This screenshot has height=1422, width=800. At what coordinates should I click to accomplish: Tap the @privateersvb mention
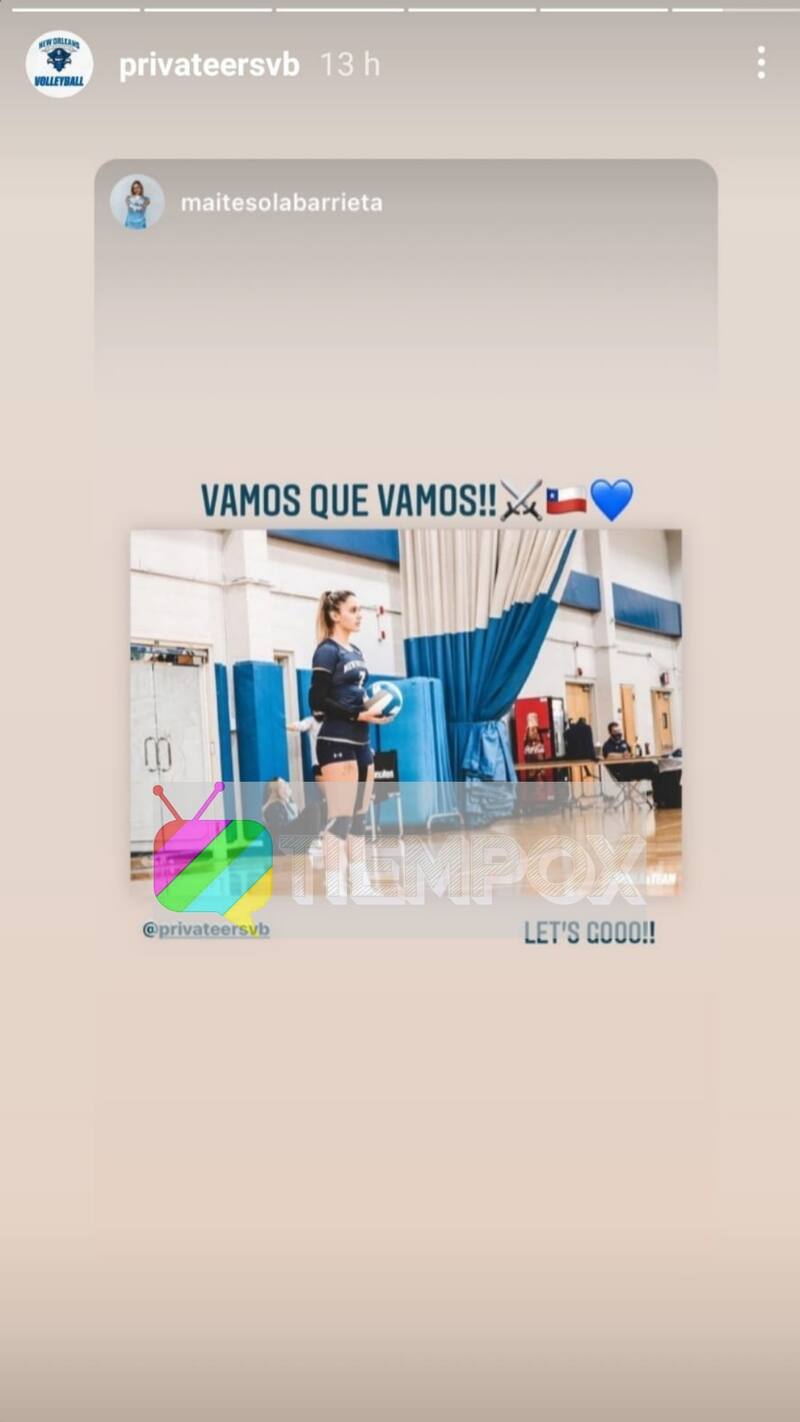coord(206,929)
